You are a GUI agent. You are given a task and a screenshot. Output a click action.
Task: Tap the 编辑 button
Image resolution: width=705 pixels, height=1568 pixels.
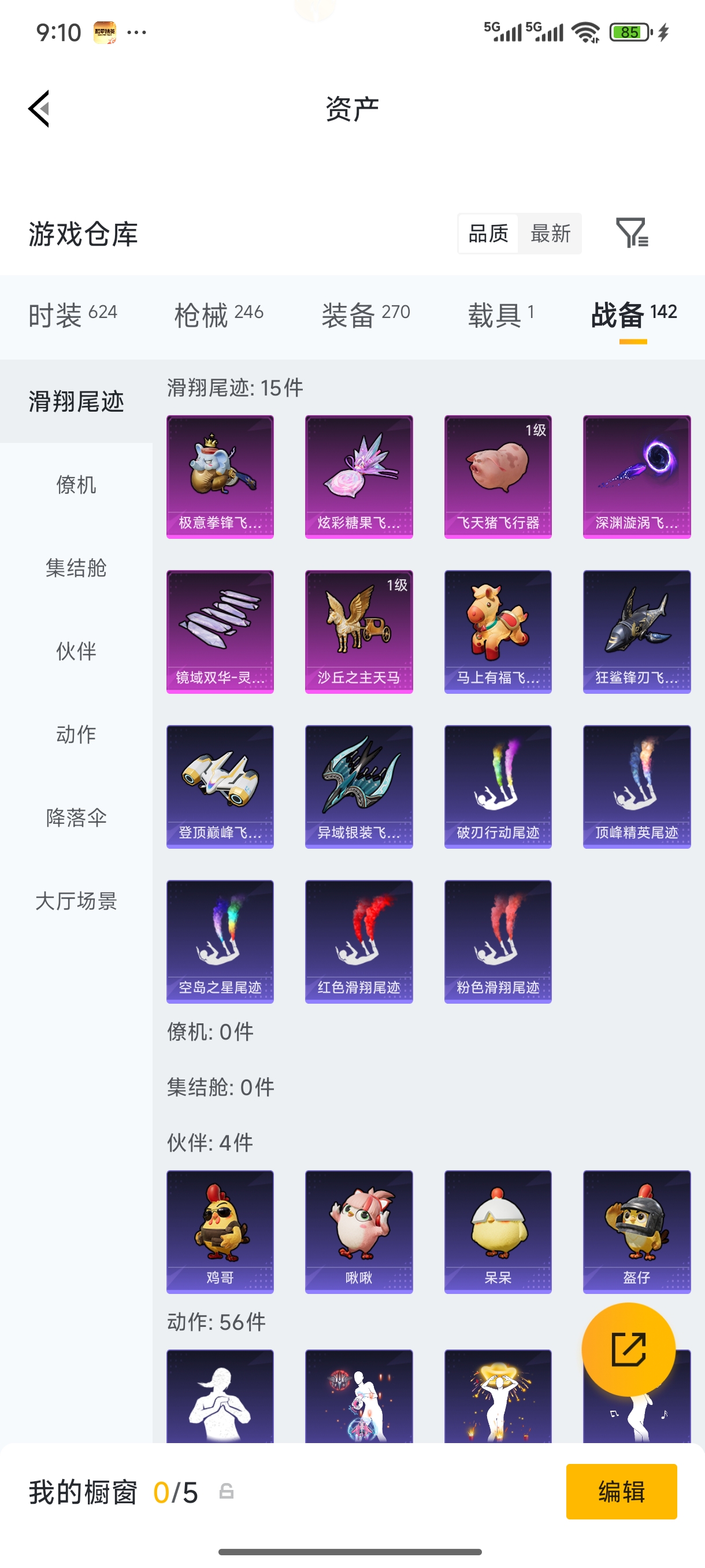(x=622, y=1492)
